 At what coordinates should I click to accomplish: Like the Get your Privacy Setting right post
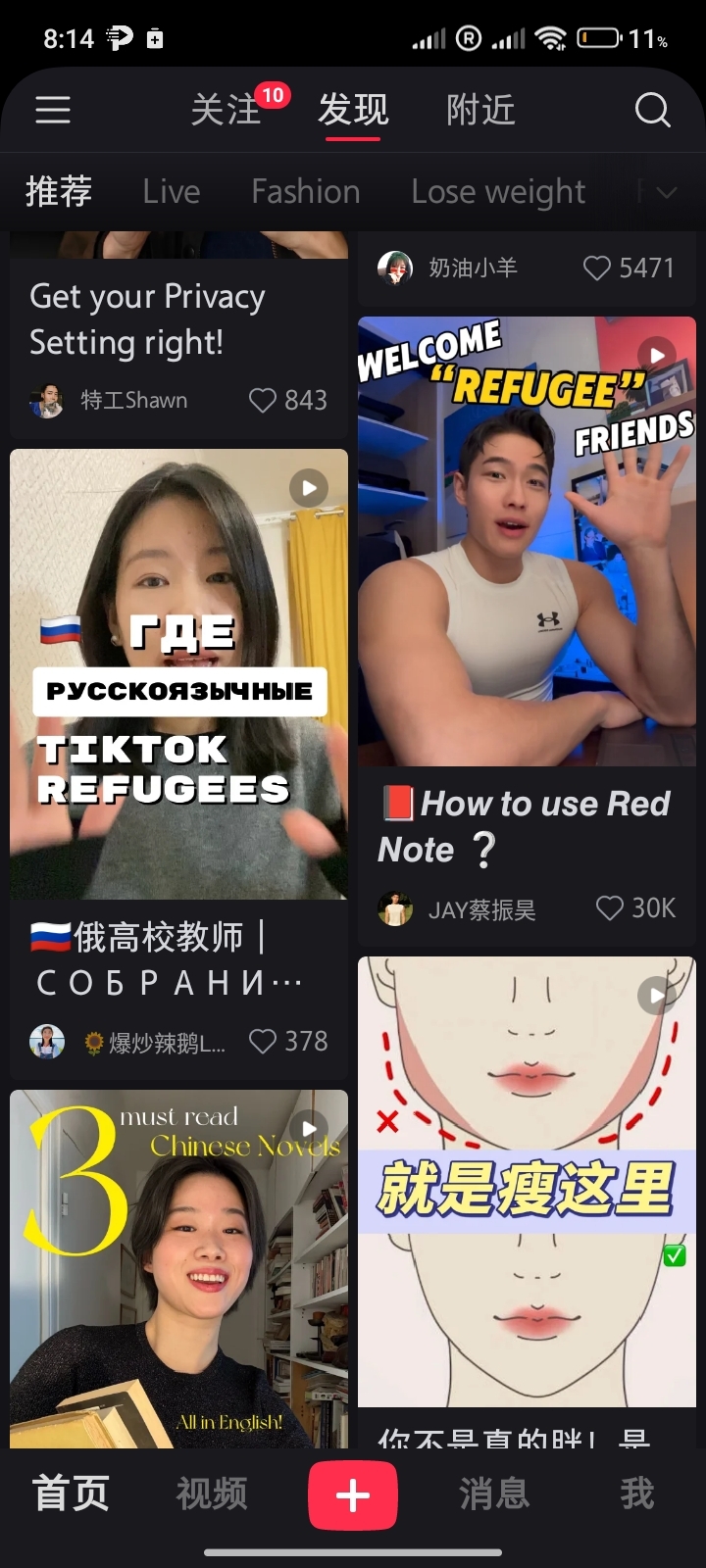point(263,400)
